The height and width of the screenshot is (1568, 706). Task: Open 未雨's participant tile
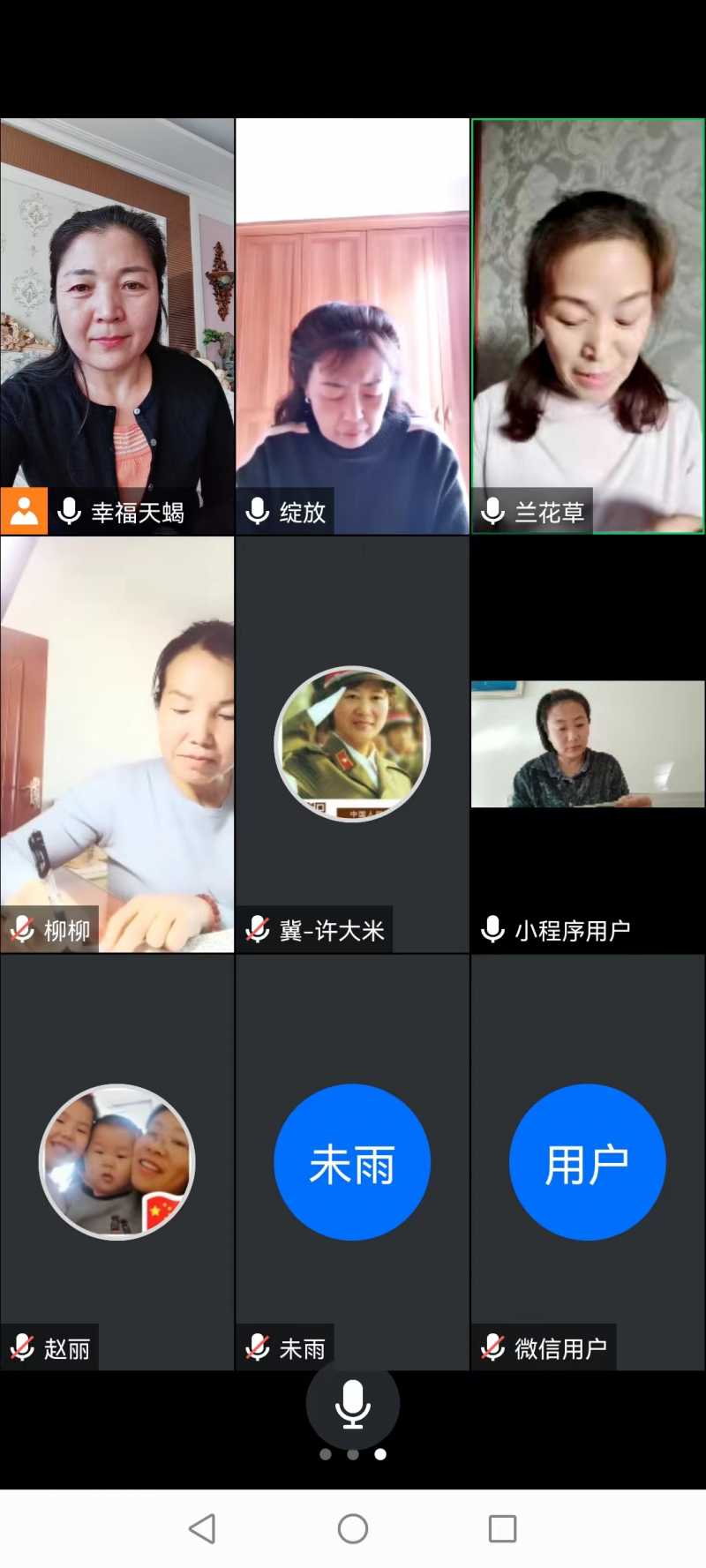pos(352,1161)
